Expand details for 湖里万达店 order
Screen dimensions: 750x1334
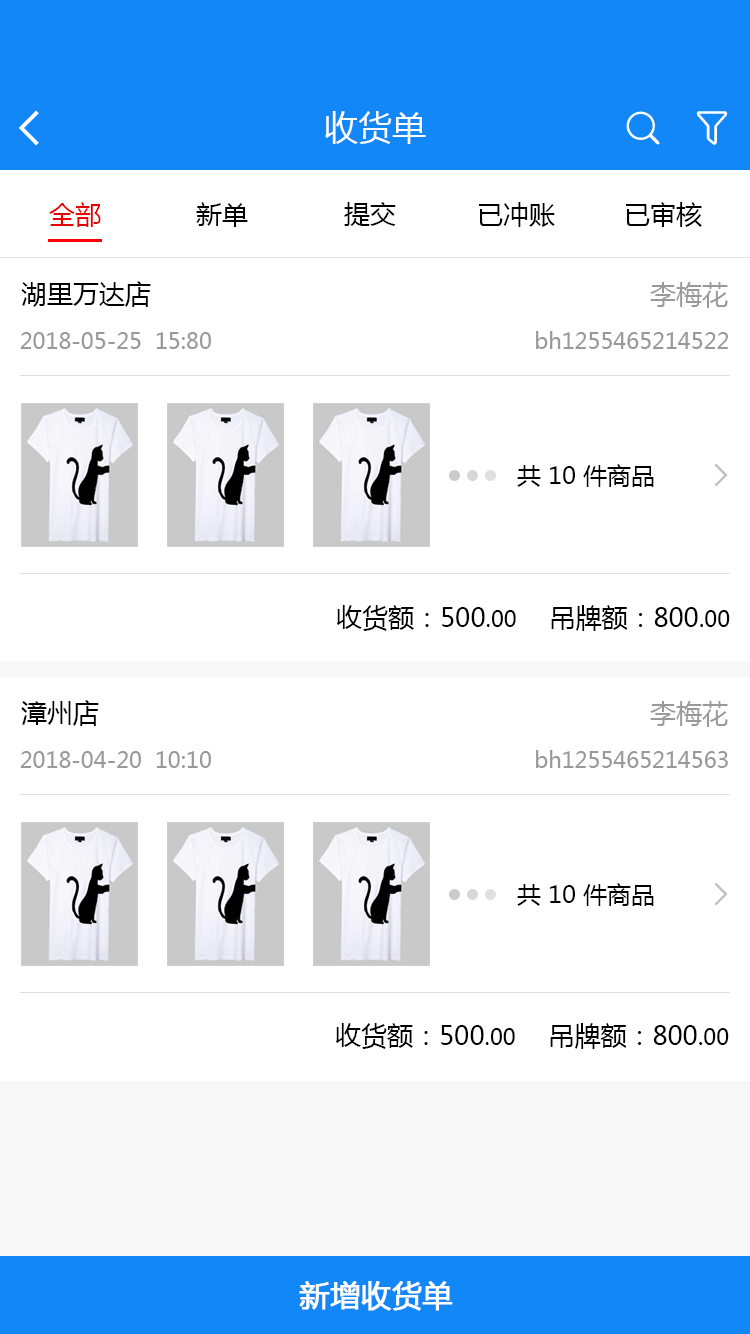click(x=720, y=476)
